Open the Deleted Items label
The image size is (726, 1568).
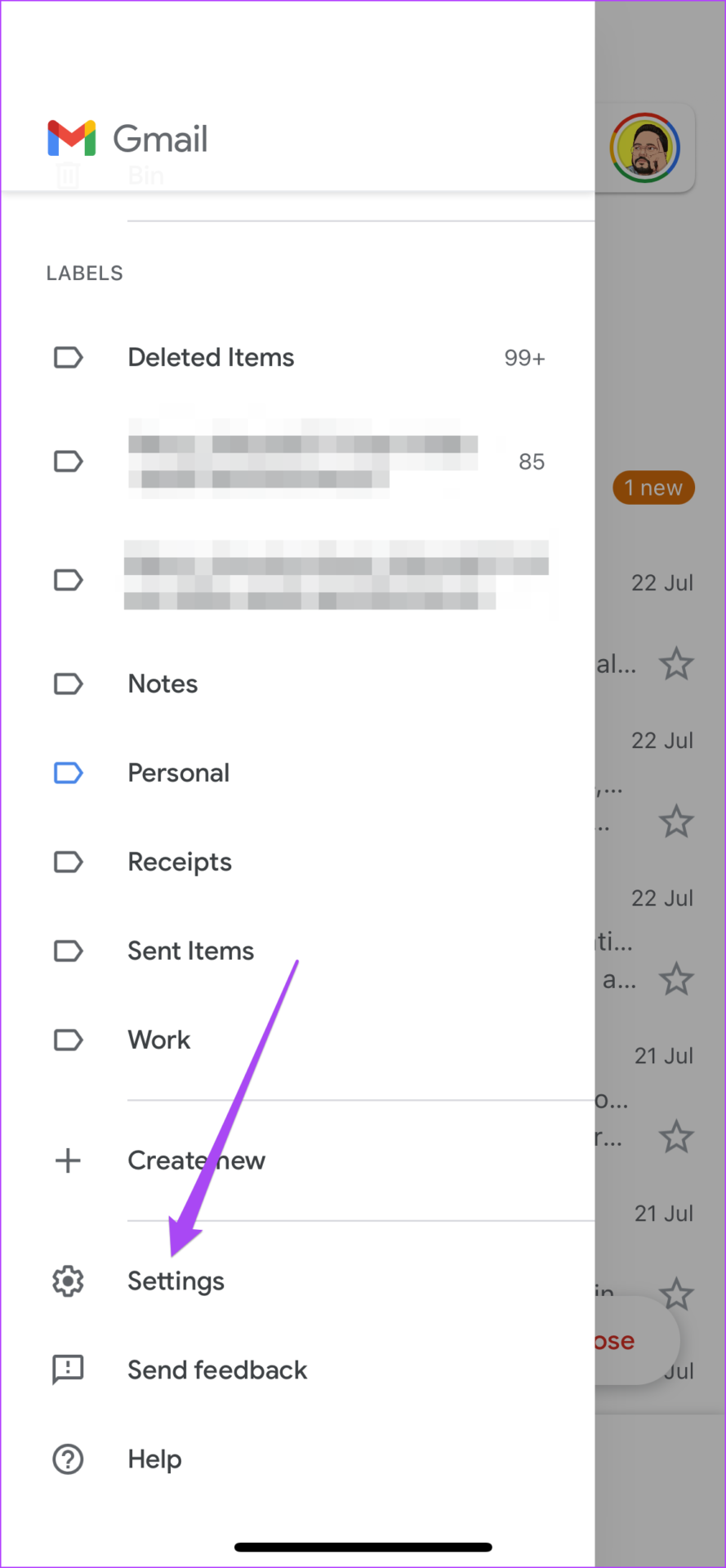pyautogui.click(x=297, y=358)
